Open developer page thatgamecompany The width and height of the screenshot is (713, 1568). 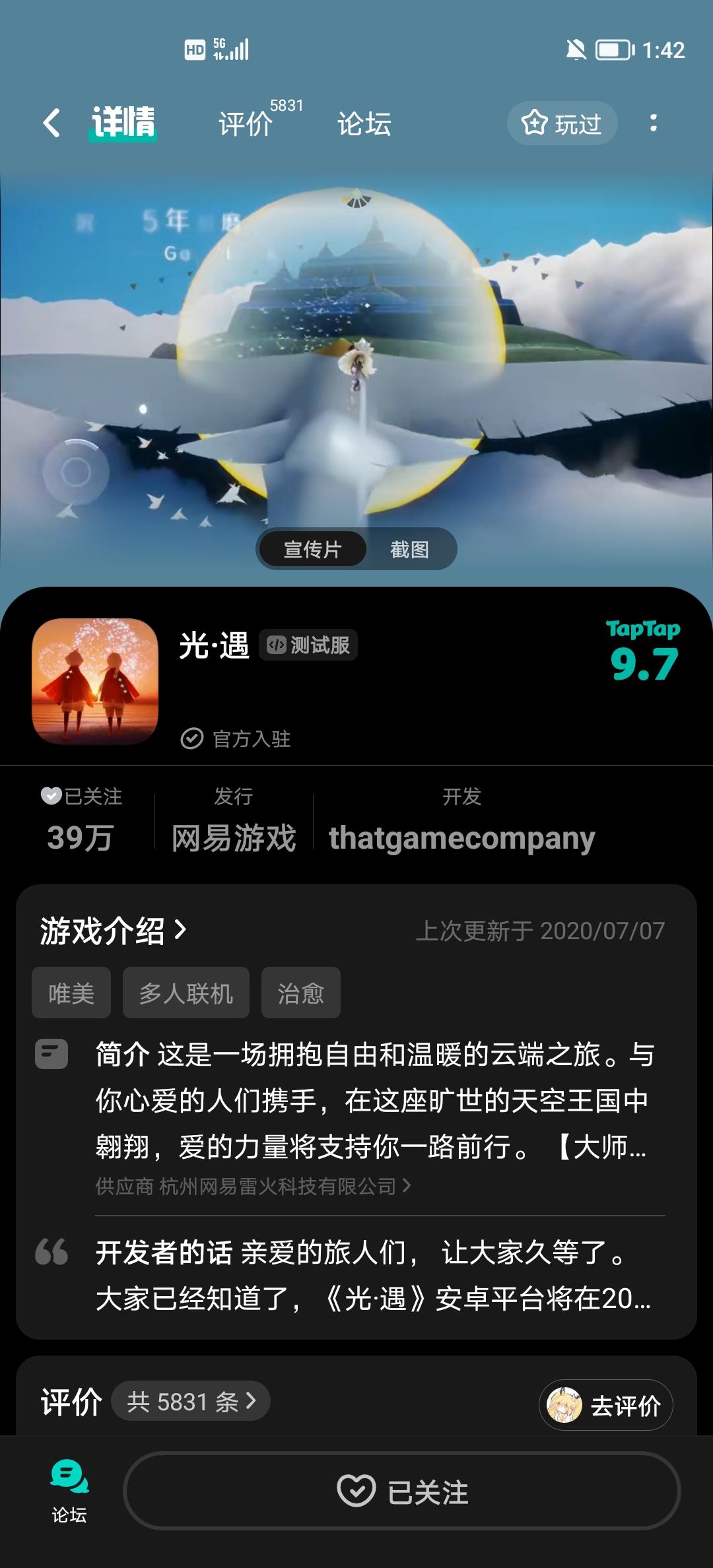[x=462, y=837]
